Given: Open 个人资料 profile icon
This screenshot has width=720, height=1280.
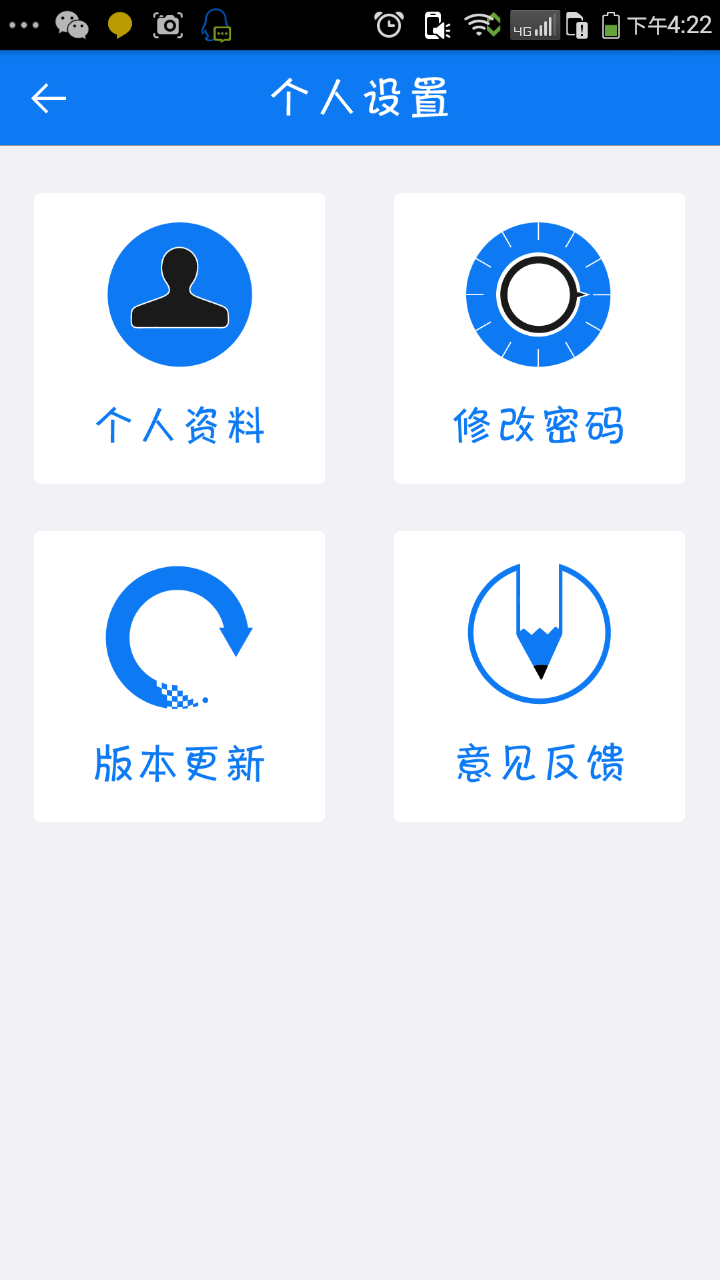Looking at the screenshot, I should click(179, 294).
